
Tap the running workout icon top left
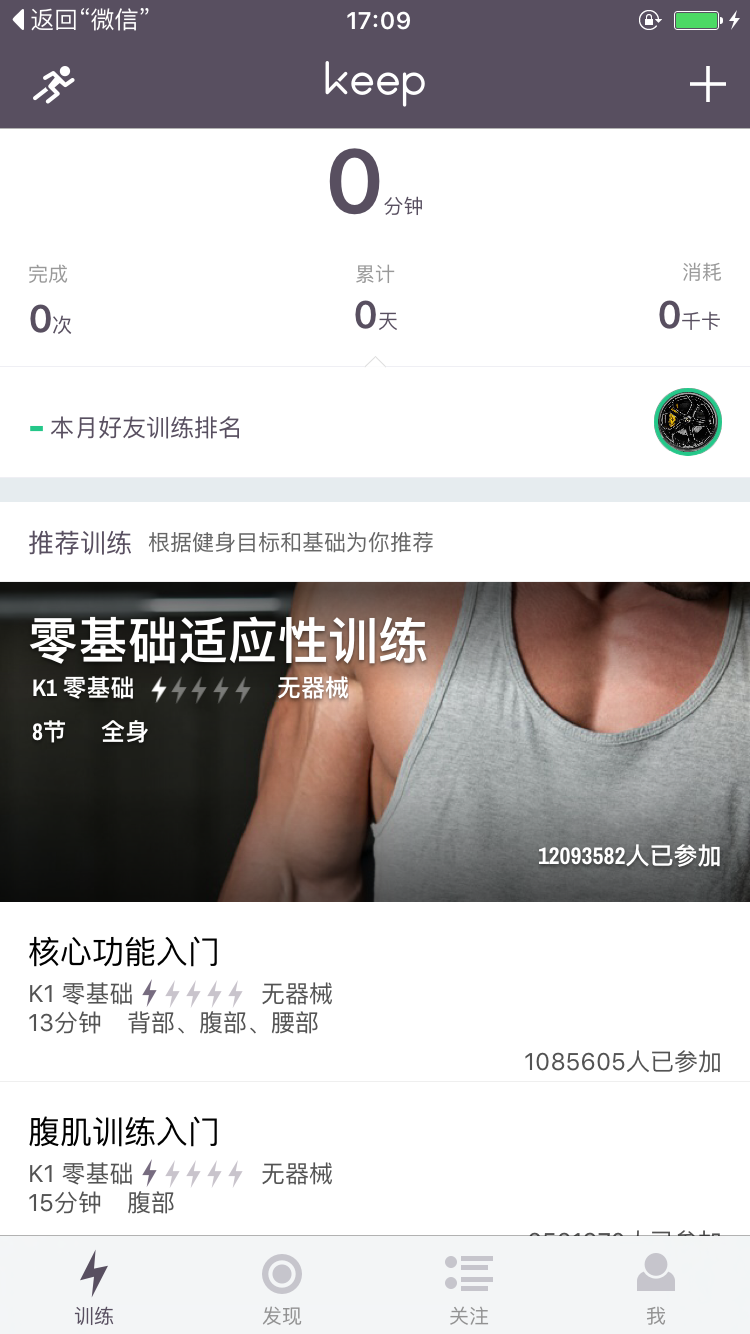click(57, 84)
